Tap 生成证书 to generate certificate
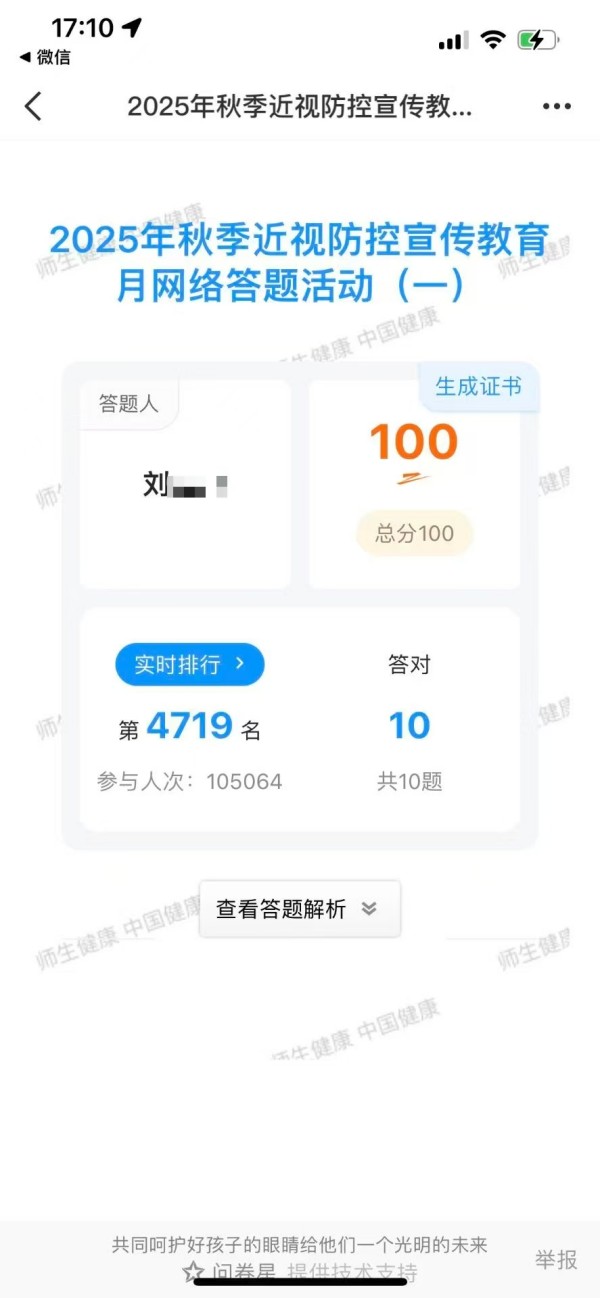The image size is (600, 1298). (478, 386)
